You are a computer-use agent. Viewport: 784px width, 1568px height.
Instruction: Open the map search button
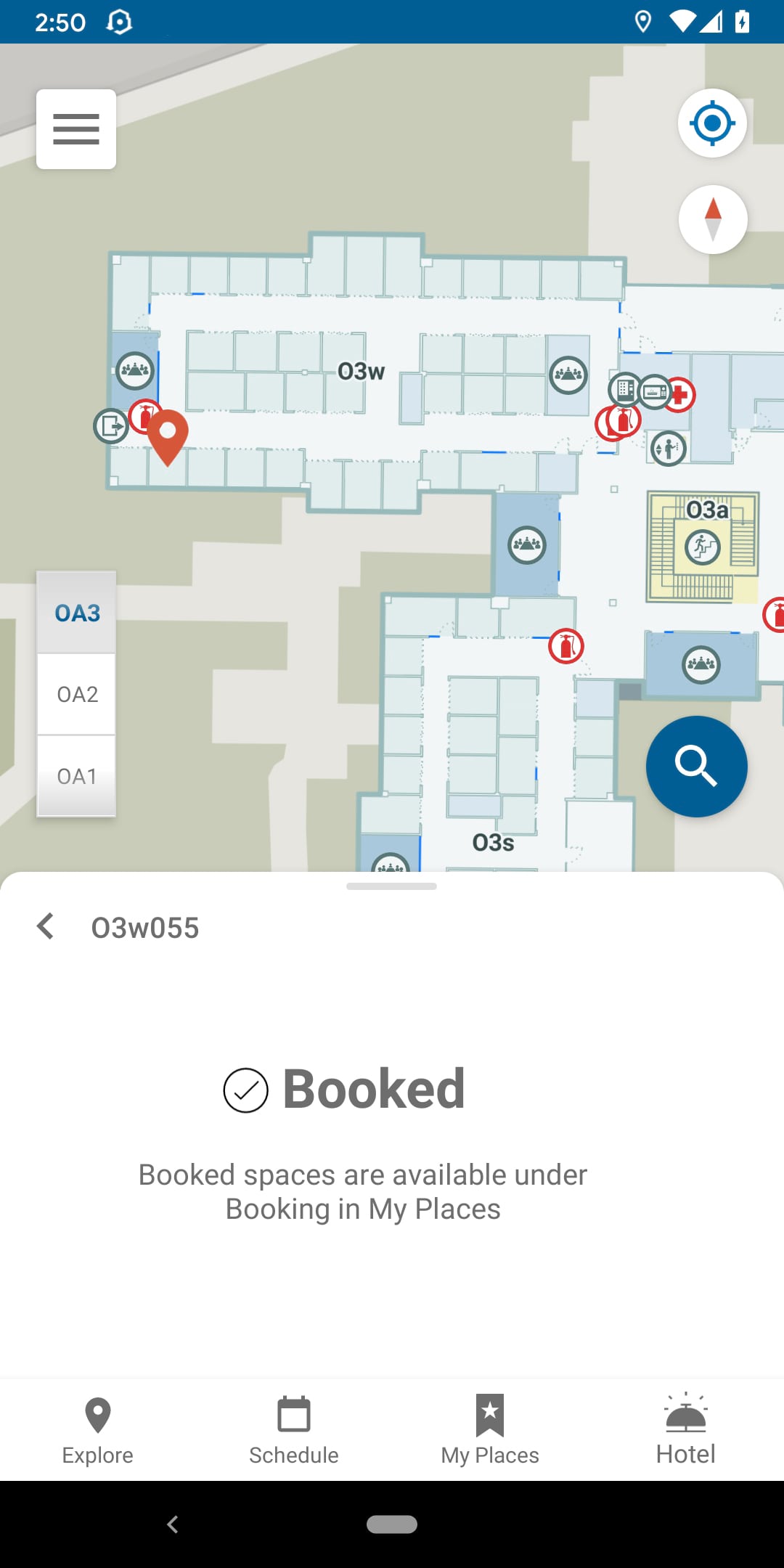[696, 767]
